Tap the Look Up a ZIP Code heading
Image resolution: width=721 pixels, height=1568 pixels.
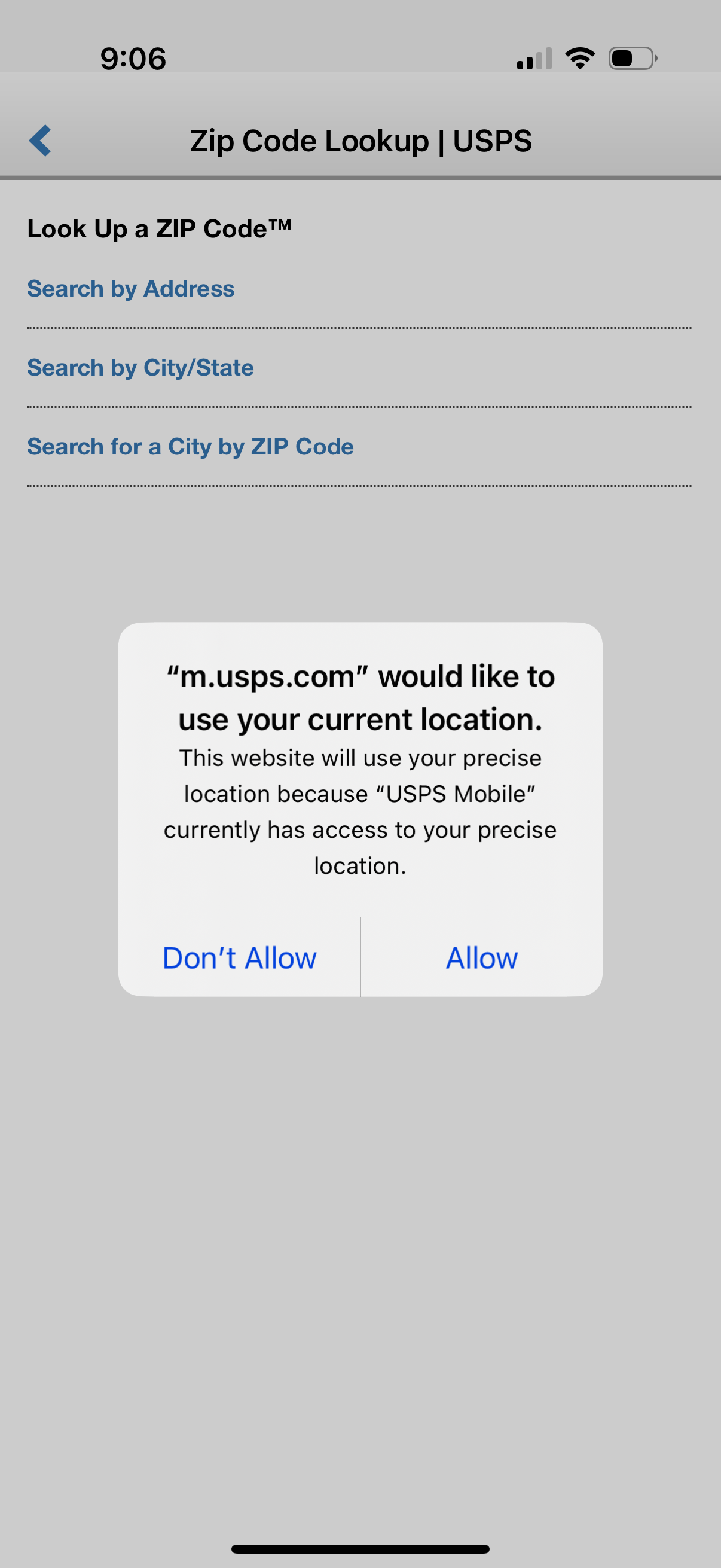point(160,228)
